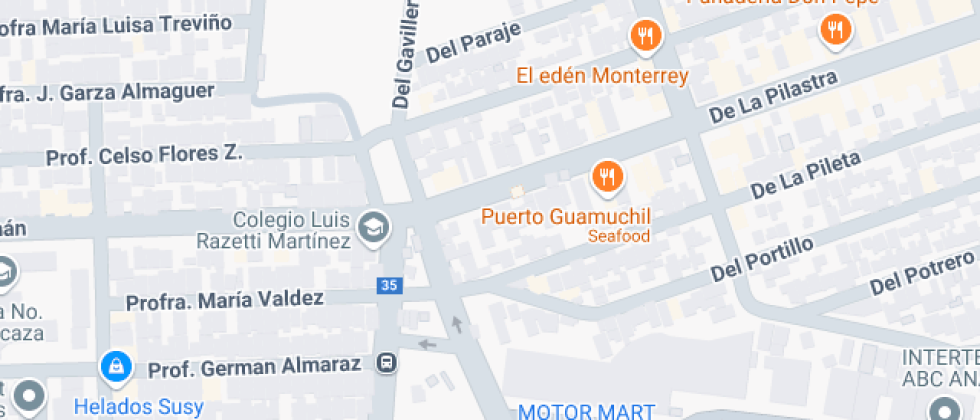The height and width of the screenshot is (420, 980).
Task: Select the Puerto Guamuchil seafood marker
Action: (x=606, y=178)
